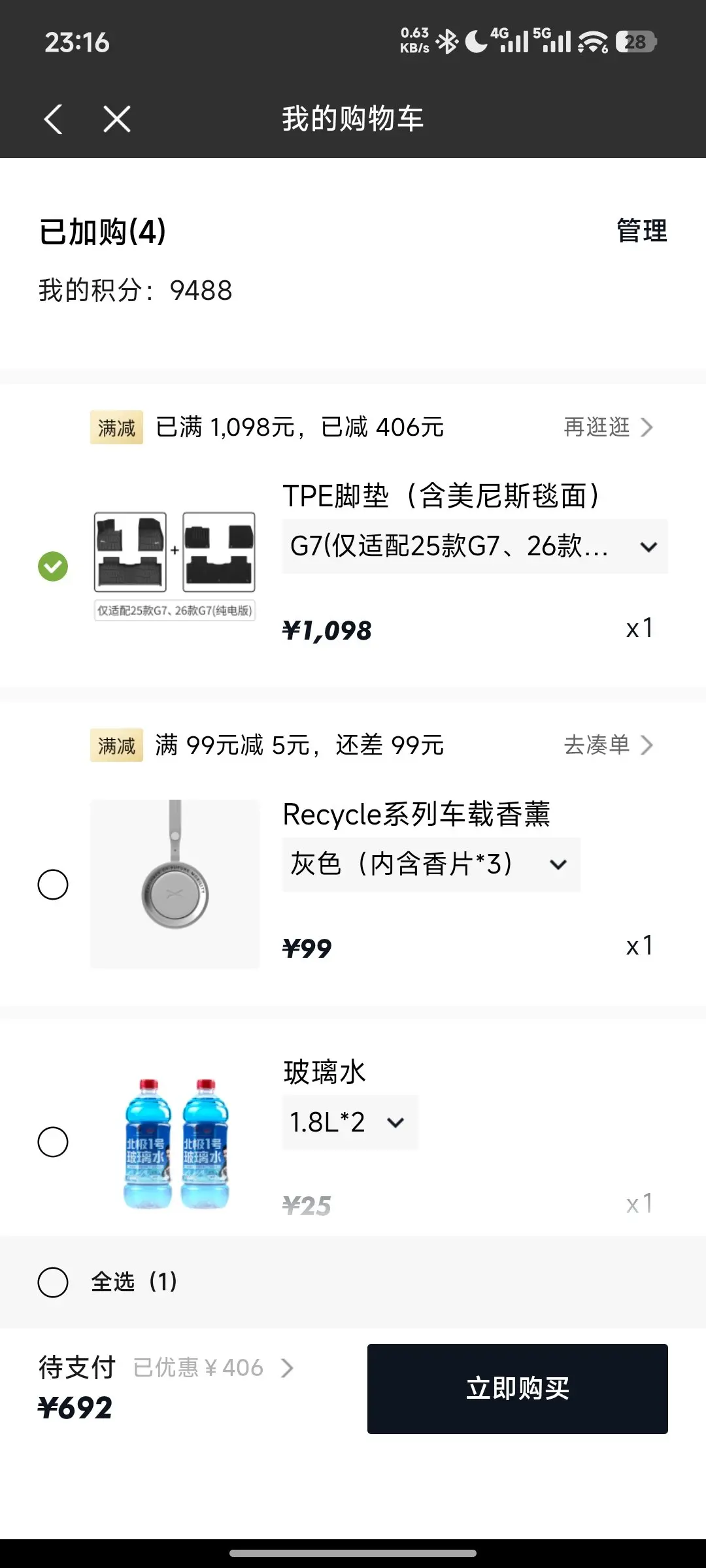Viewport: 706px width, 1568px height.
Task: Tap 再逛逛 to browse more
Action: (608, 427)
